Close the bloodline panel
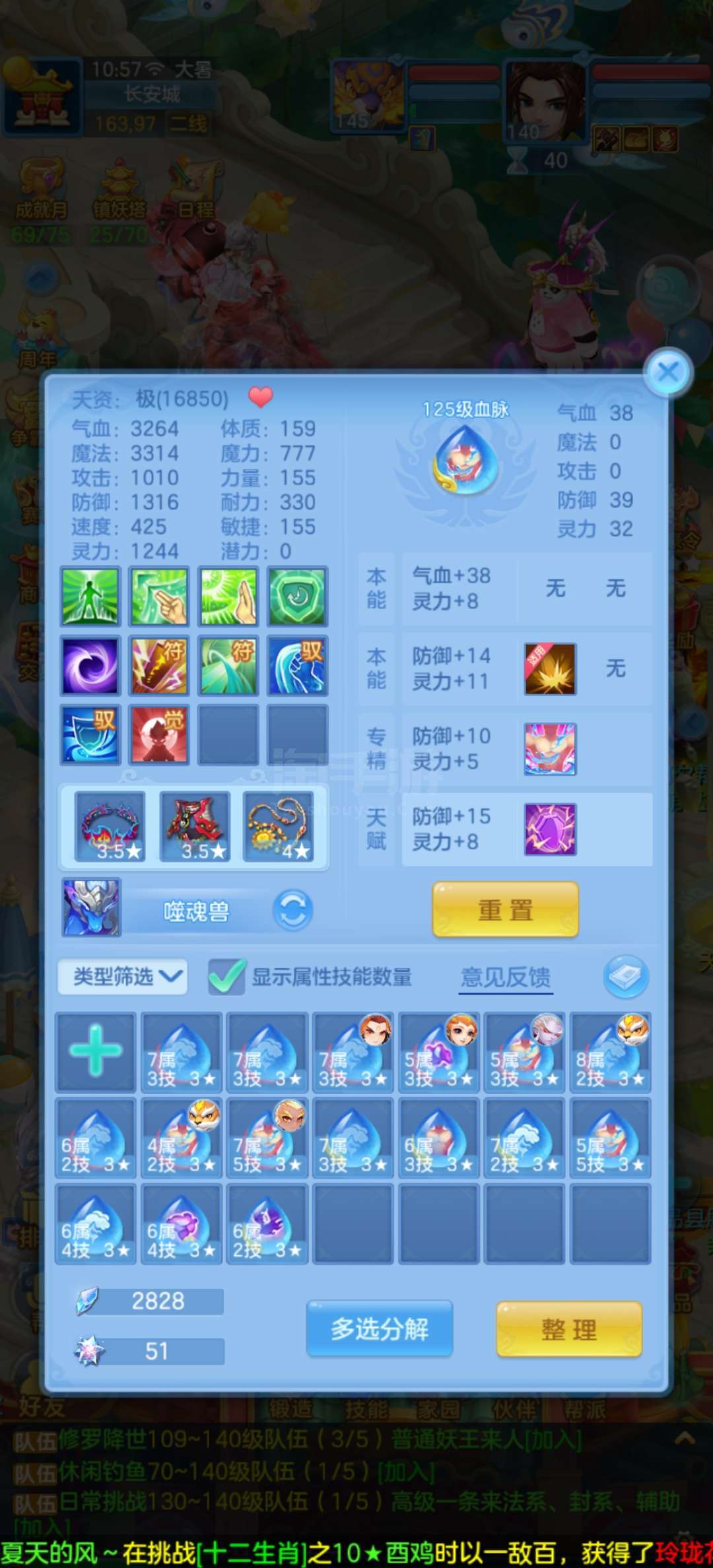Image resolution: width=713 pixels, height=1568 pixels. point(668,372)
